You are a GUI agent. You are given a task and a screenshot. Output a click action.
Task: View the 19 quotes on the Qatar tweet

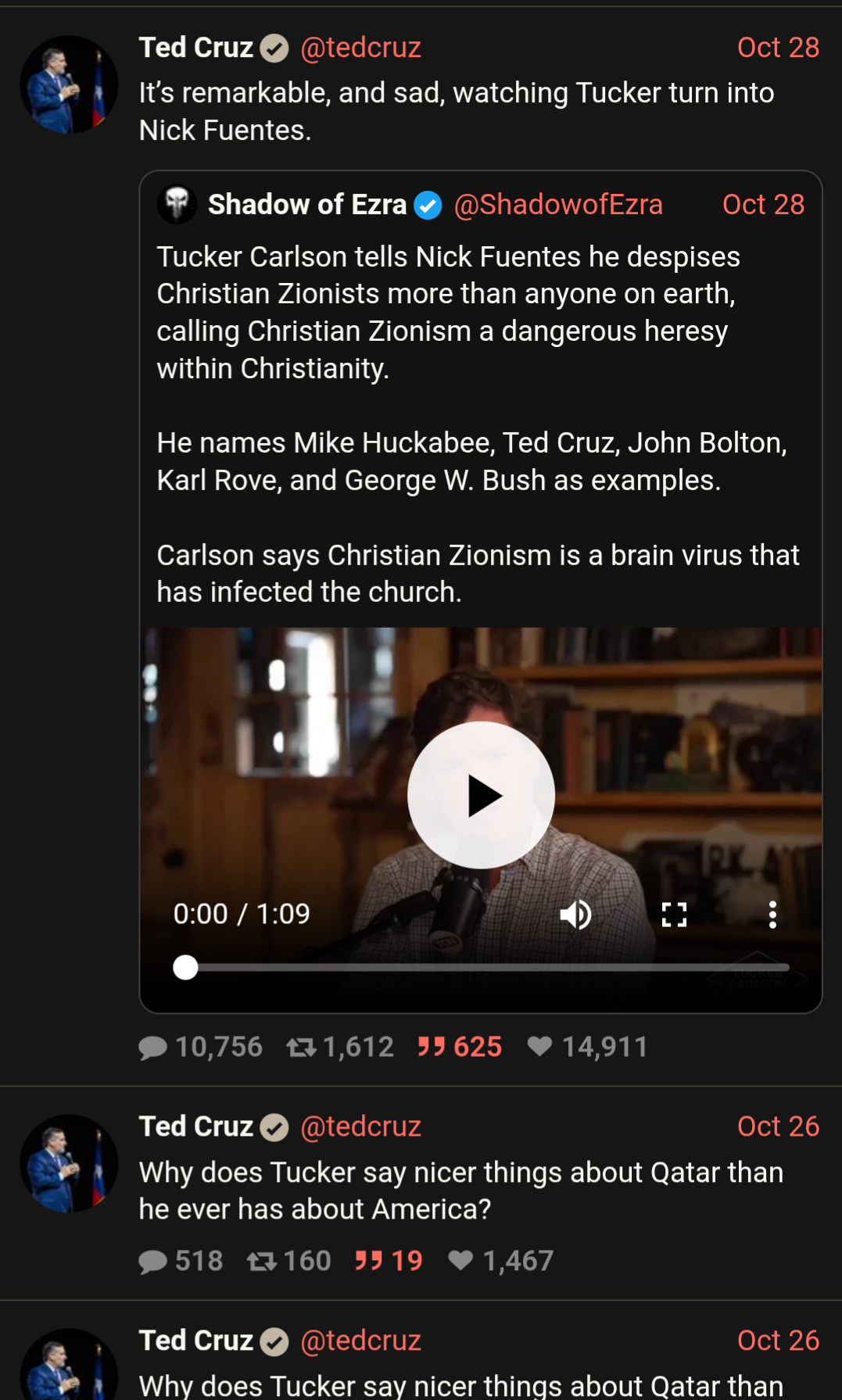389,1261
